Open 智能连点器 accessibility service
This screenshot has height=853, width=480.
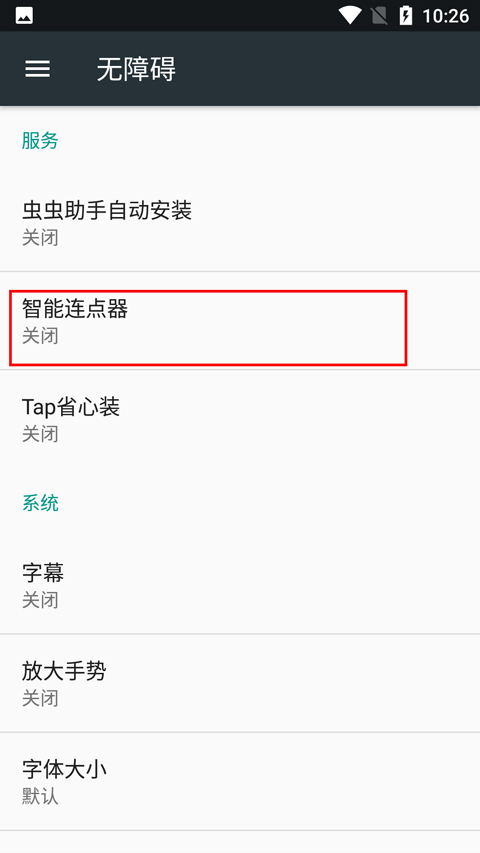click(240, 321)
